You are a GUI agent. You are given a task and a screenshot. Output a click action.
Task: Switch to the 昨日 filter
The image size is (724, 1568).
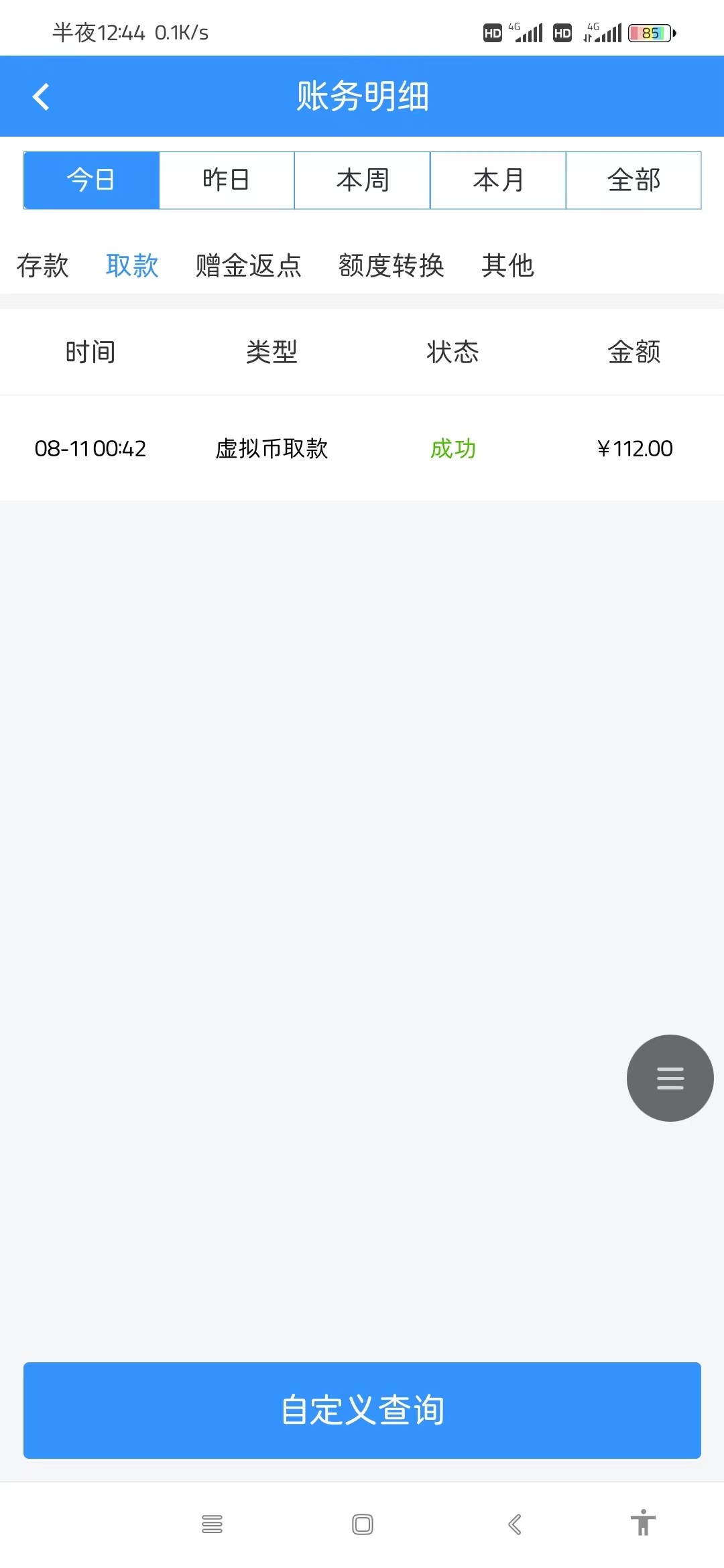pyautogui.click(x=227, y=180)
